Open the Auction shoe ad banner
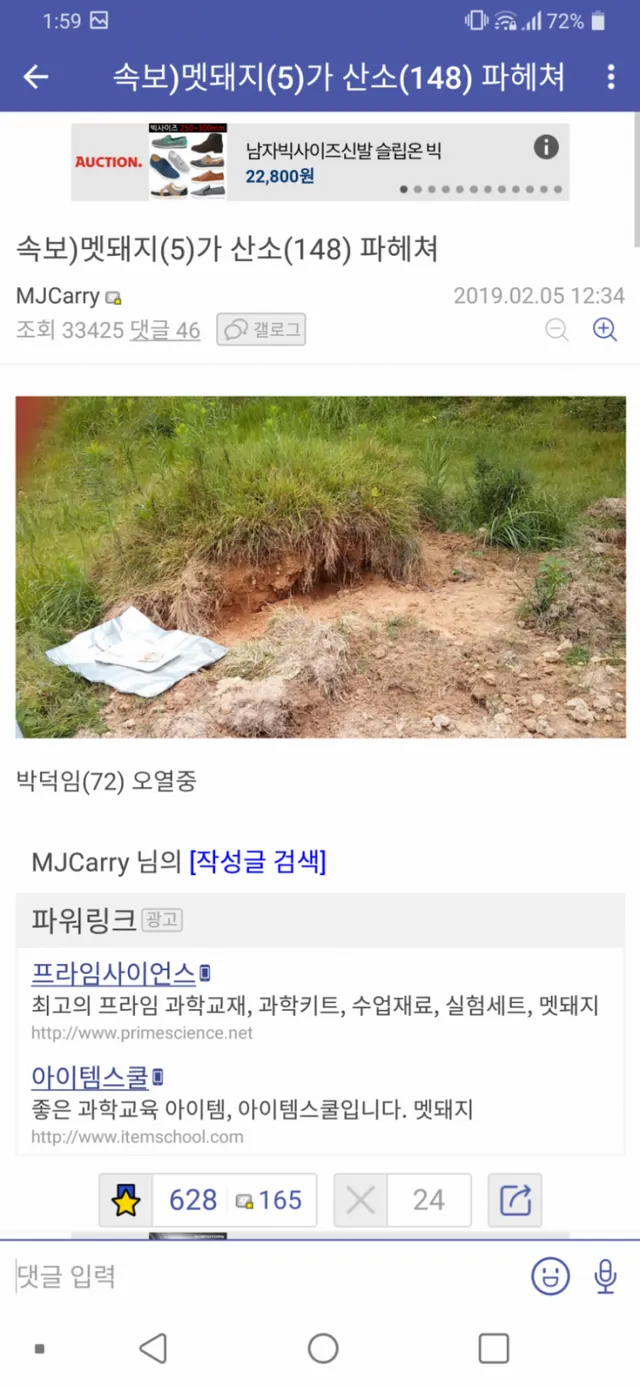Screen dimensions: 640x1386 click(320, 162)
